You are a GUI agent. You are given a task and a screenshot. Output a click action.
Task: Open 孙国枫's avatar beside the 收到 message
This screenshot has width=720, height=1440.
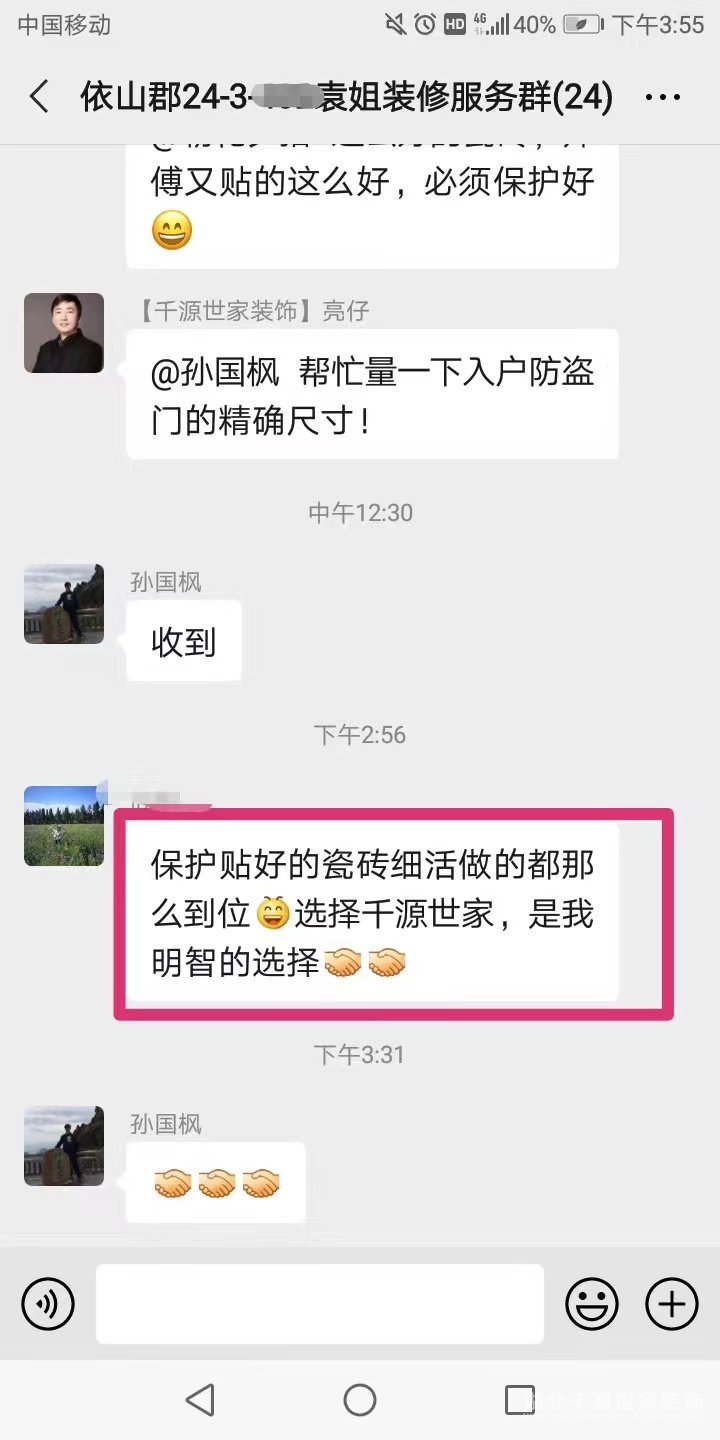(64, 604)
